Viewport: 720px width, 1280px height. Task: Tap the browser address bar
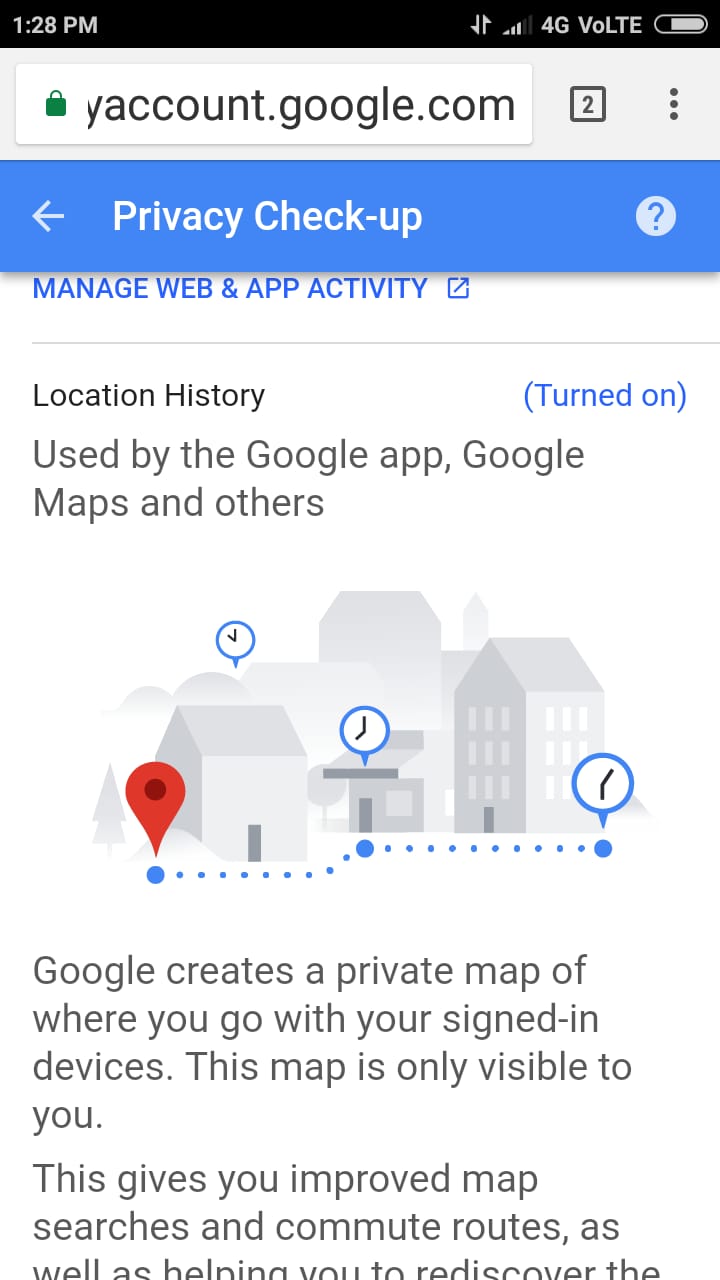coord(274,105)
